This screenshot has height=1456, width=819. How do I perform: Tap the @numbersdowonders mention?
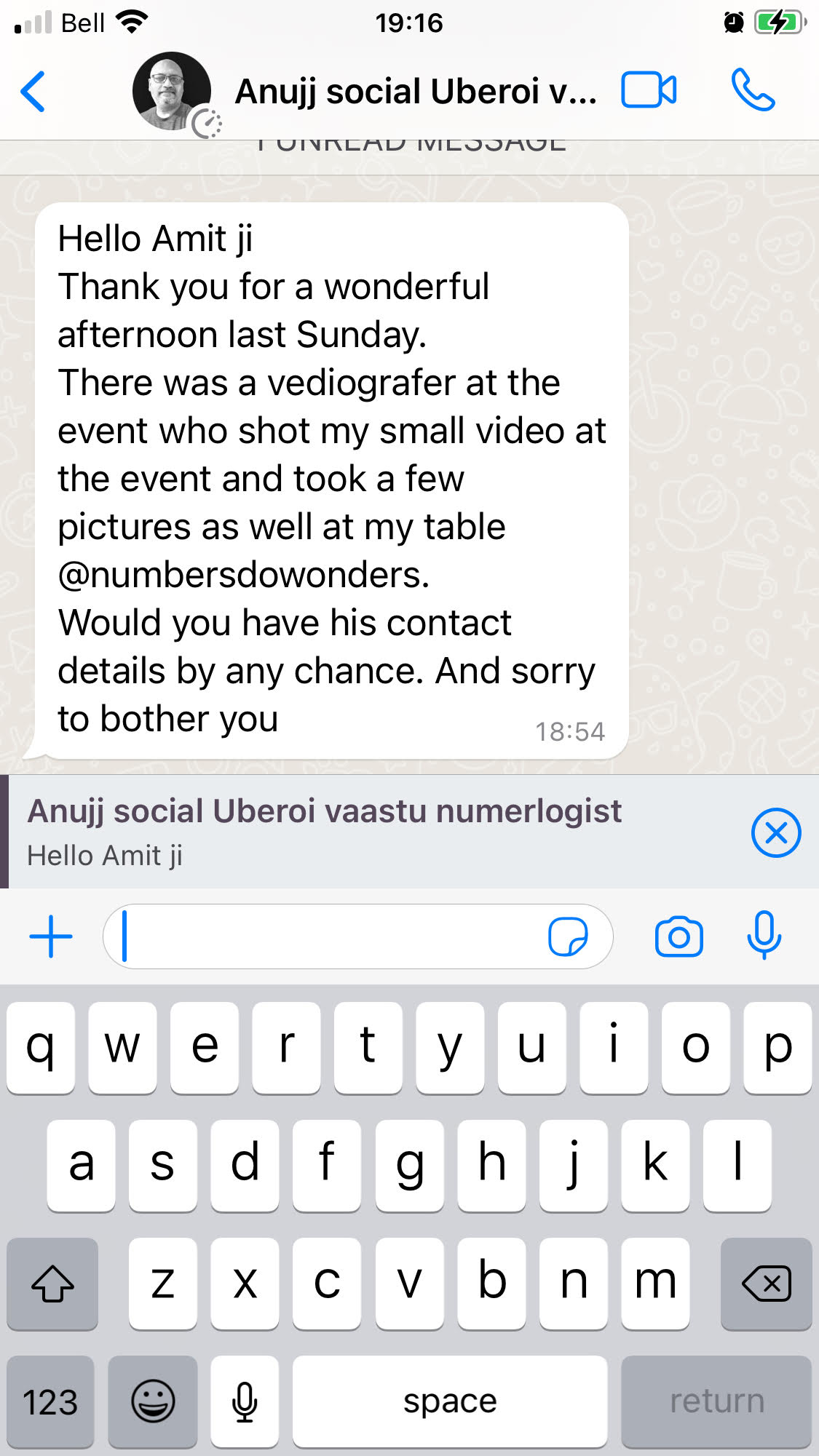(243, 575)
